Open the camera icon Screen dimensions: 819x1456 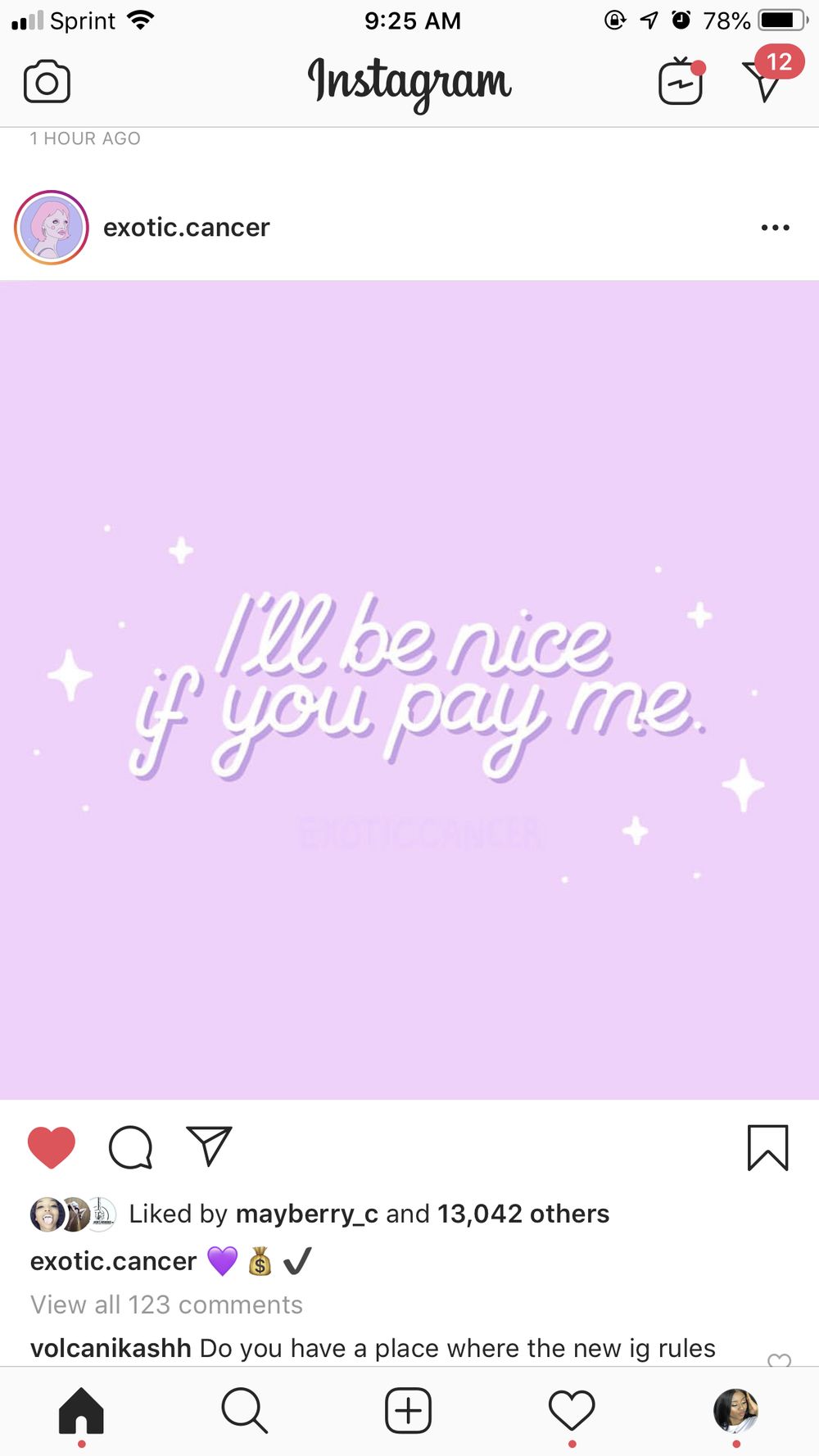point(47,82)
